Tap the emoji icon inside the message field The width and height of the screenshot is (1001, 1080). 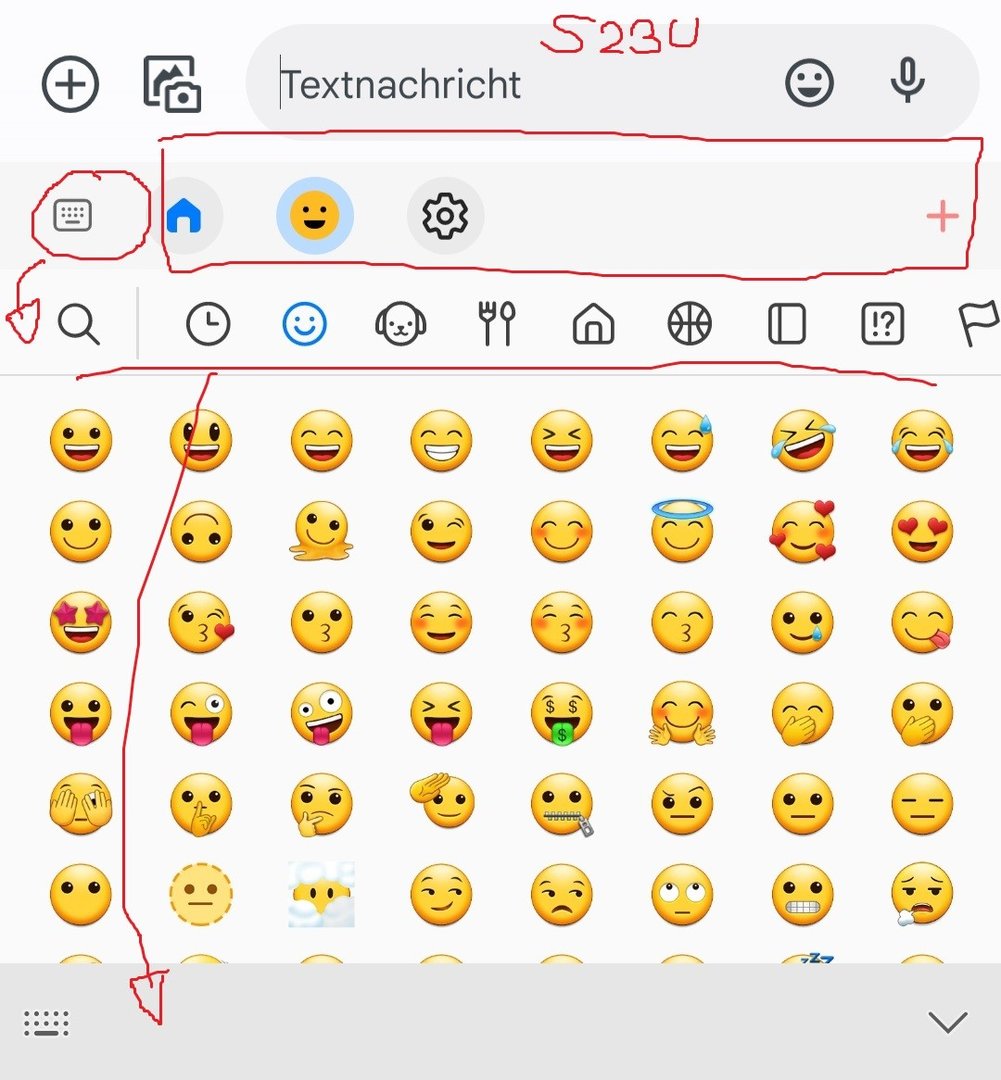809,83
